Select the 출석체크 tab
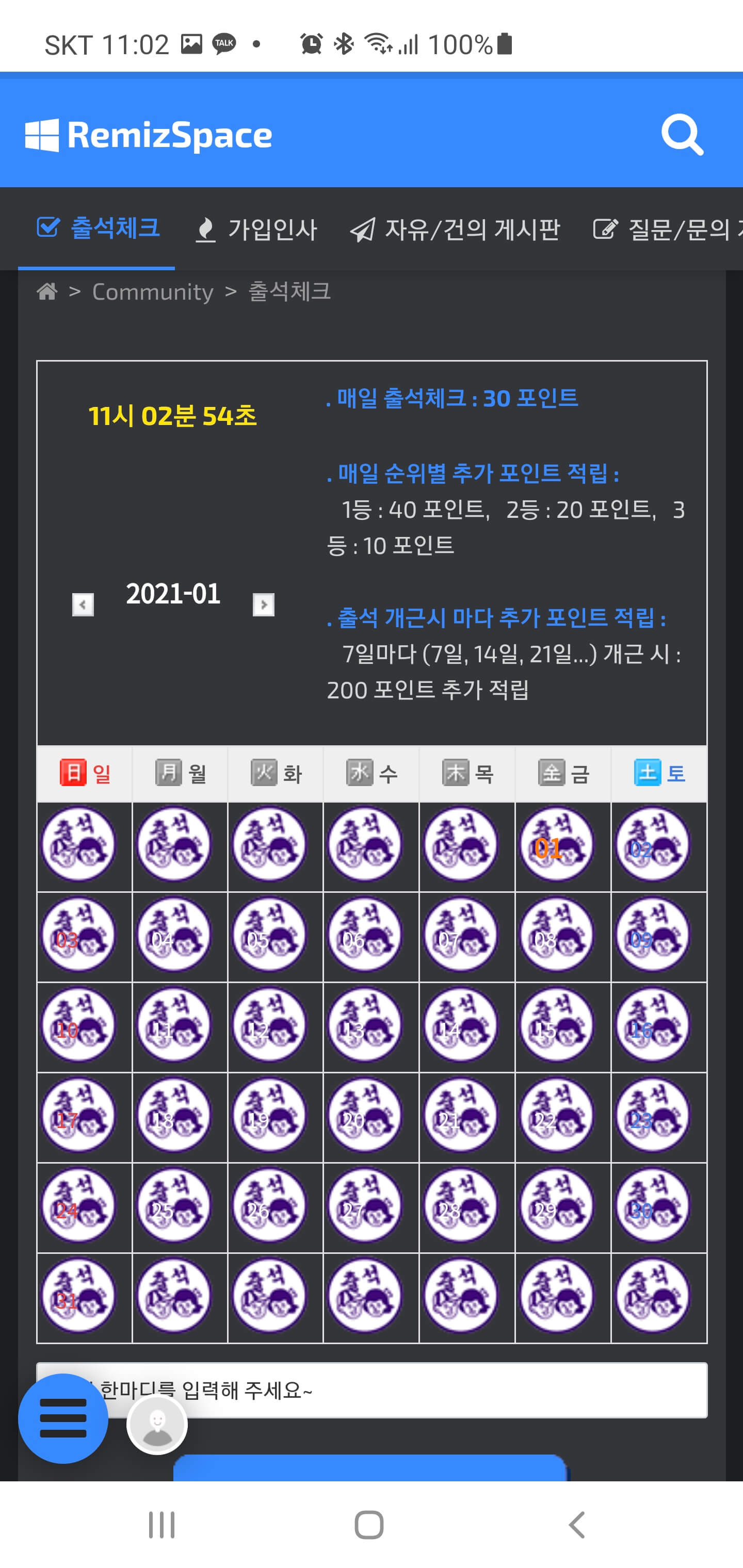This screenshot has width=743, height=1568. pyautogui.click(x=99, y=228)
